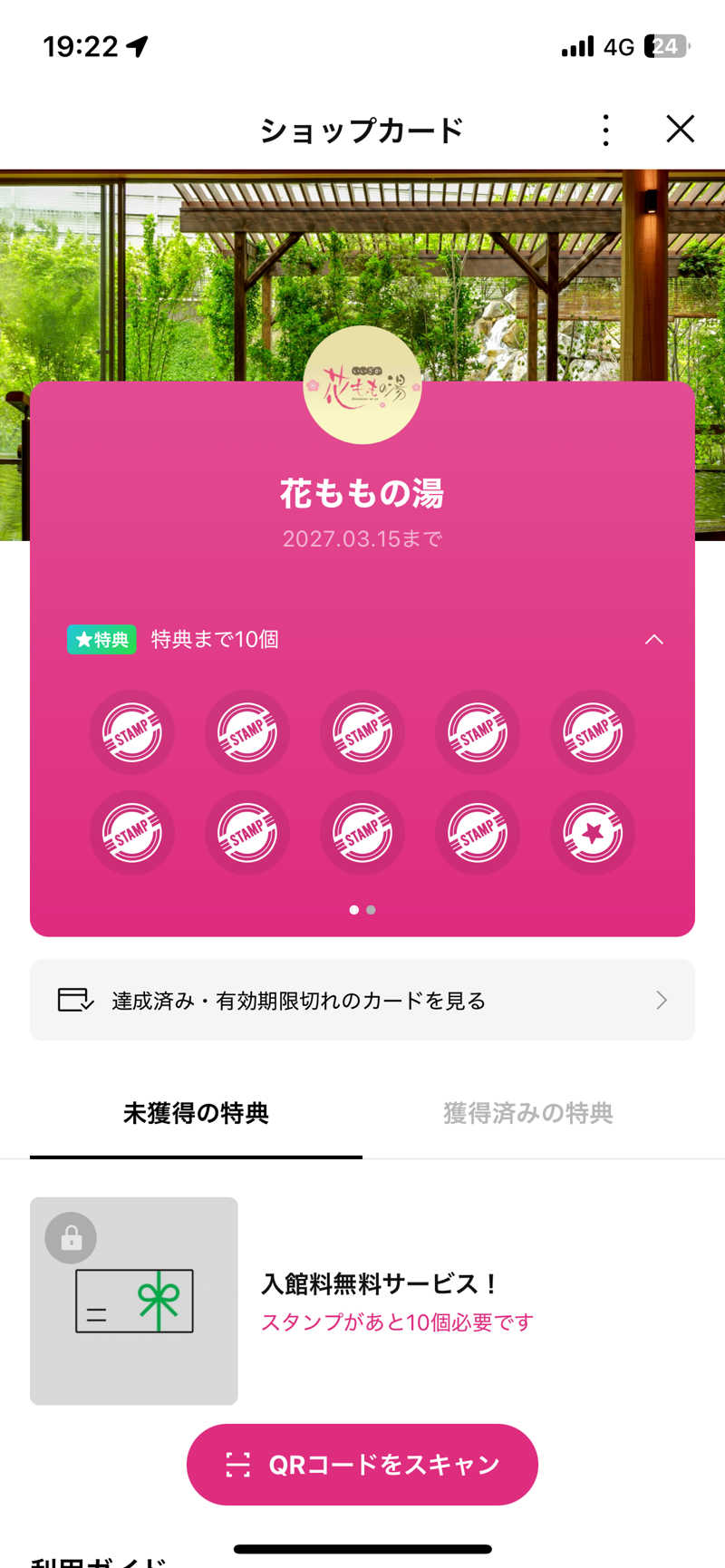The height and width of the screenshot is (1568, 725).
Task: Tap the star bonus stamp icon
Action: tap(592, 832)
